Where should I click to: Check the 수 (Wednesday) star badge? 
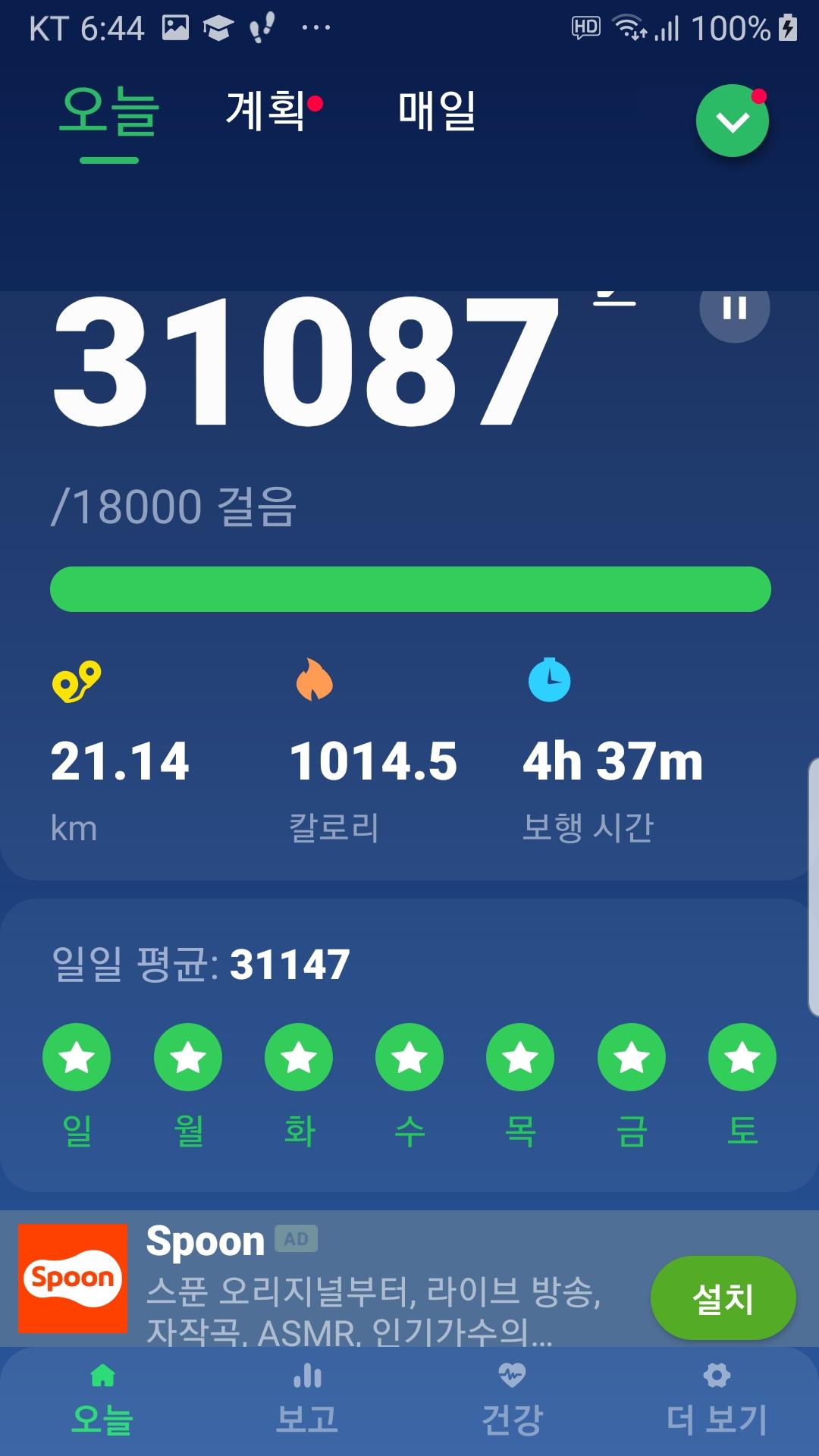pyautogui.click(x=409, y=1057)
